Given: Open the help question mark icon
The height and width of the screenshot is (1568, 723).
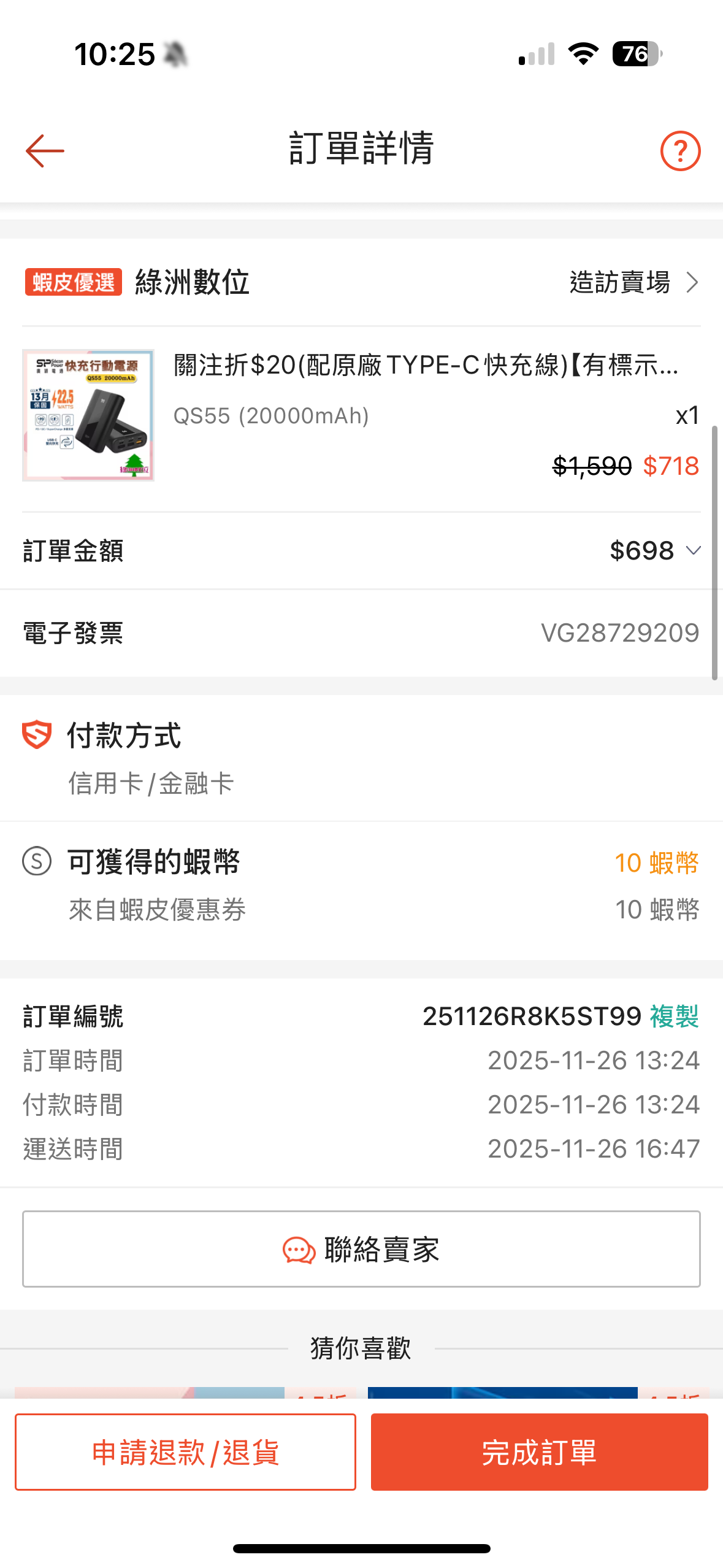Looking at the screenshot, I should pyautogui.click(x=679, y=151).
